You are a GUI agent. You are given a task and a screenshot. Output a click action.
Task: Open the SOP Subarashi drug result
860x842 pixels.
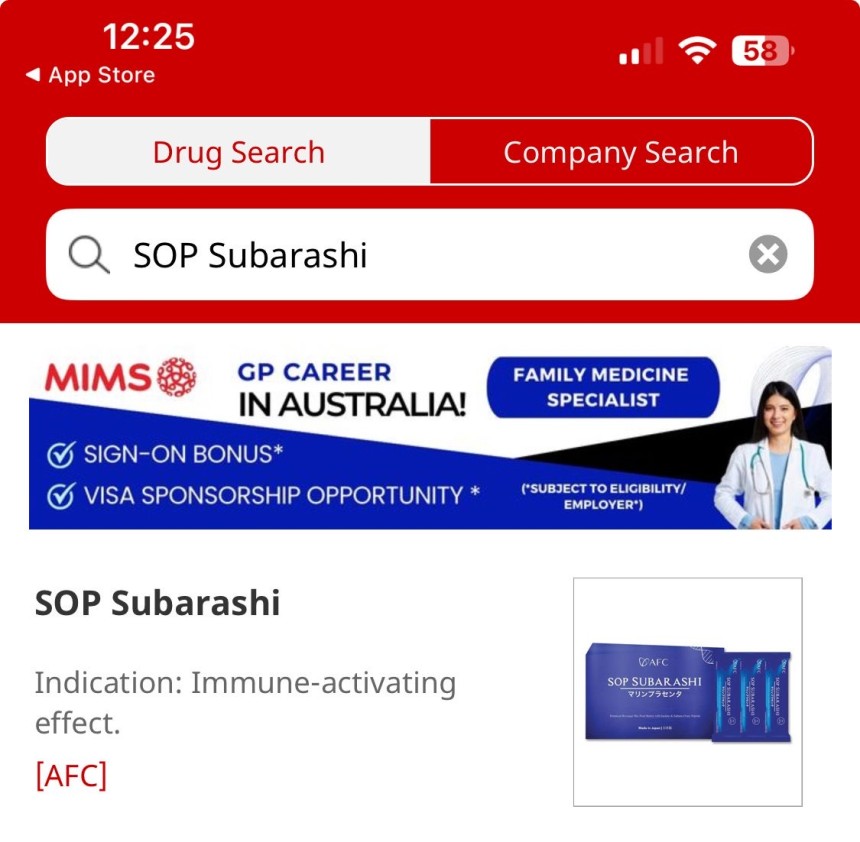pyautogui.click(x=158, y=603)
